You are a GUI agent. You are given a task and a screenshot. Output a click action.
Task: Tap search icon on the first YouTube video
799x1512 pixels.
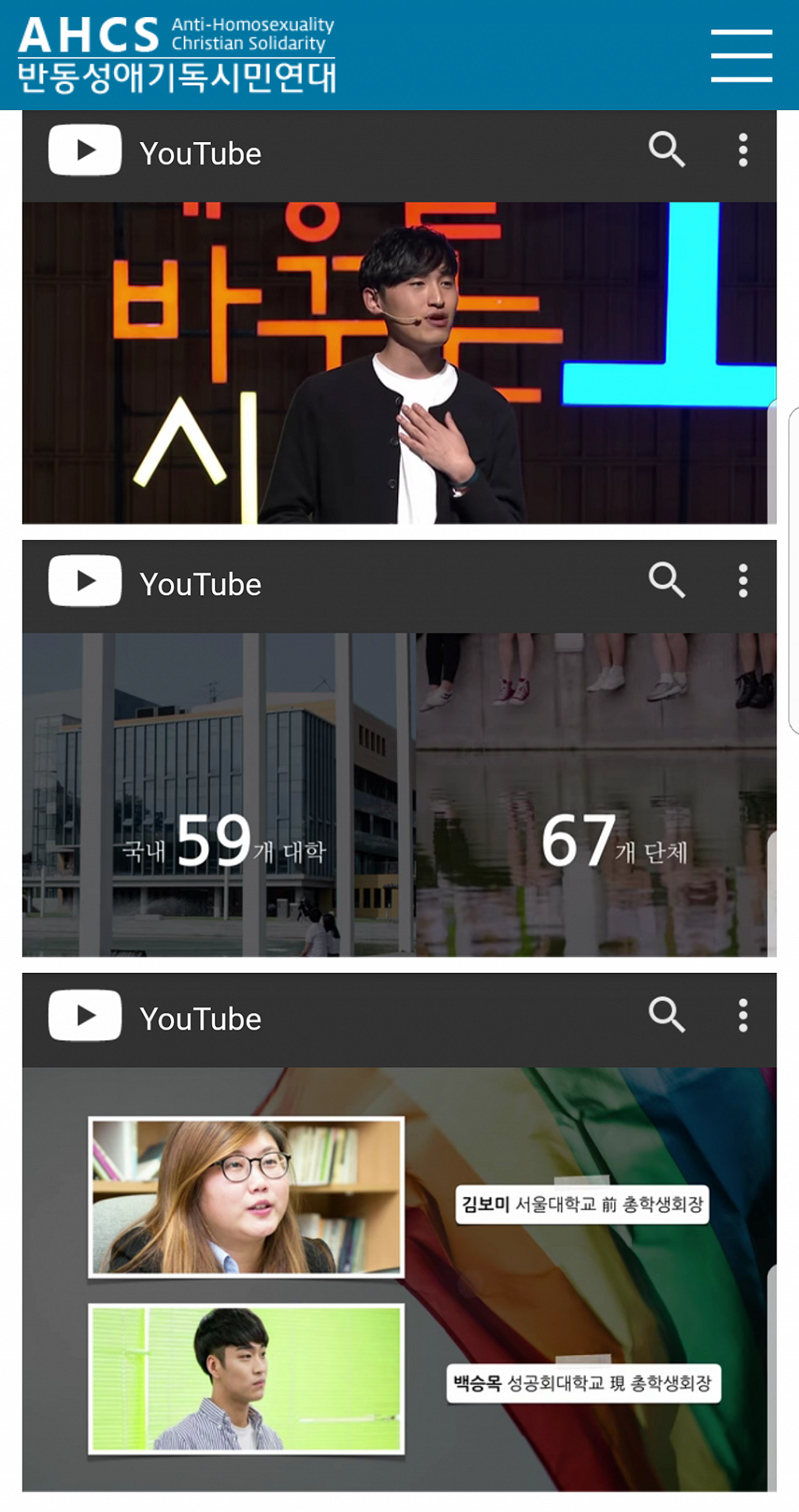[x=666, y=150]
